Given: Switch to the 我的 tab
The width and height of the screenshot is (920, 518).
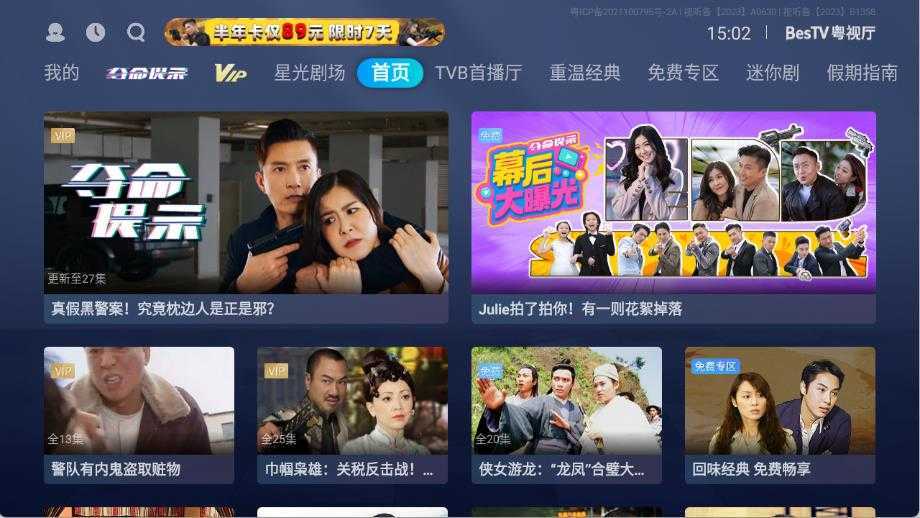Looking at the screenshot, I should [x=62, y=73].
